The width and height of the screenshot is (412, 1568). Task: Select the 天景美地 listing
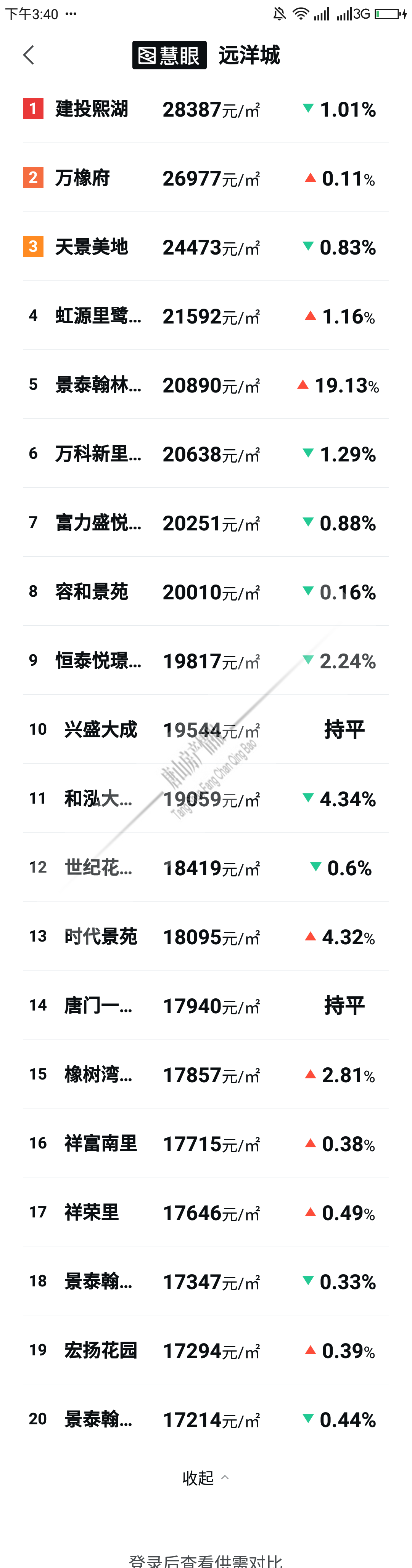point(92,247)
